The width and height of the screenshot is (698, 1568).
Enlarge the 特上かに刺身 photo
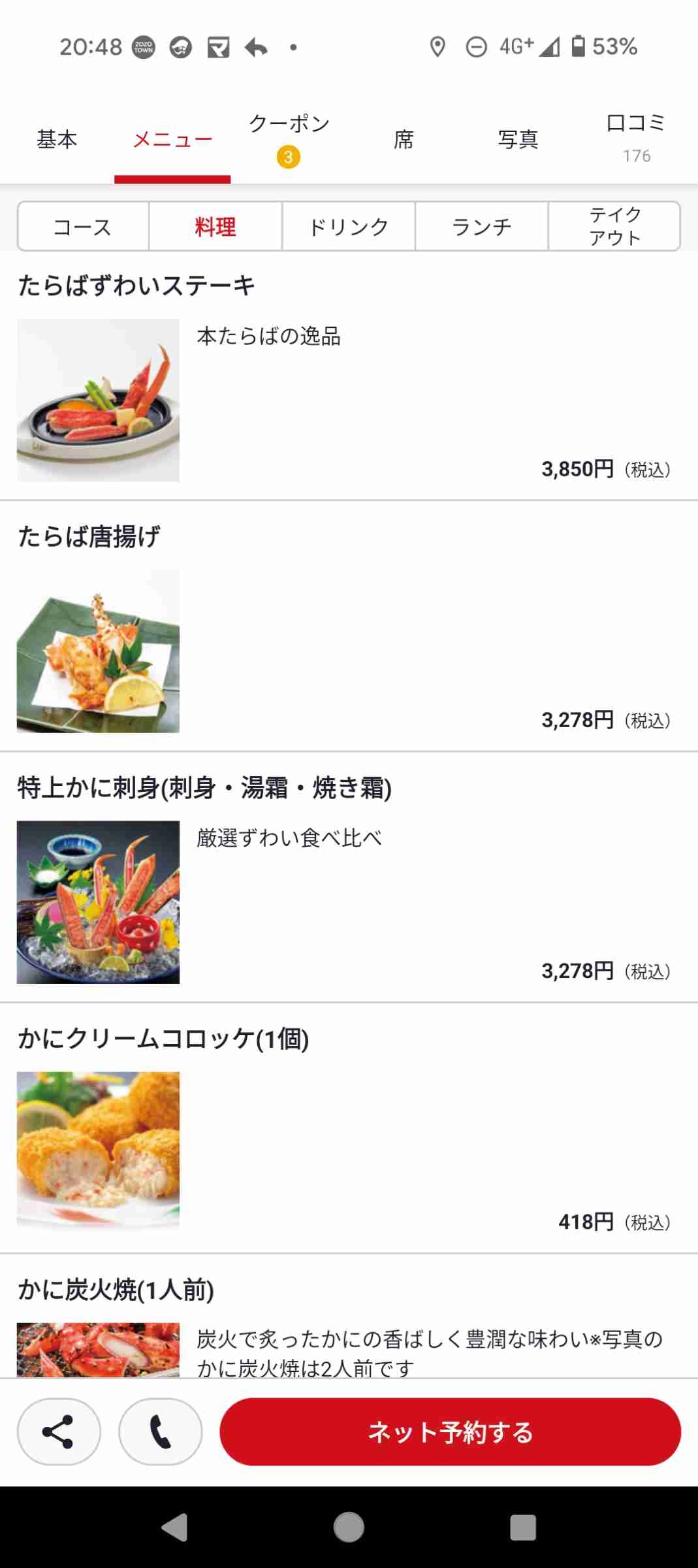pos(98,902)
